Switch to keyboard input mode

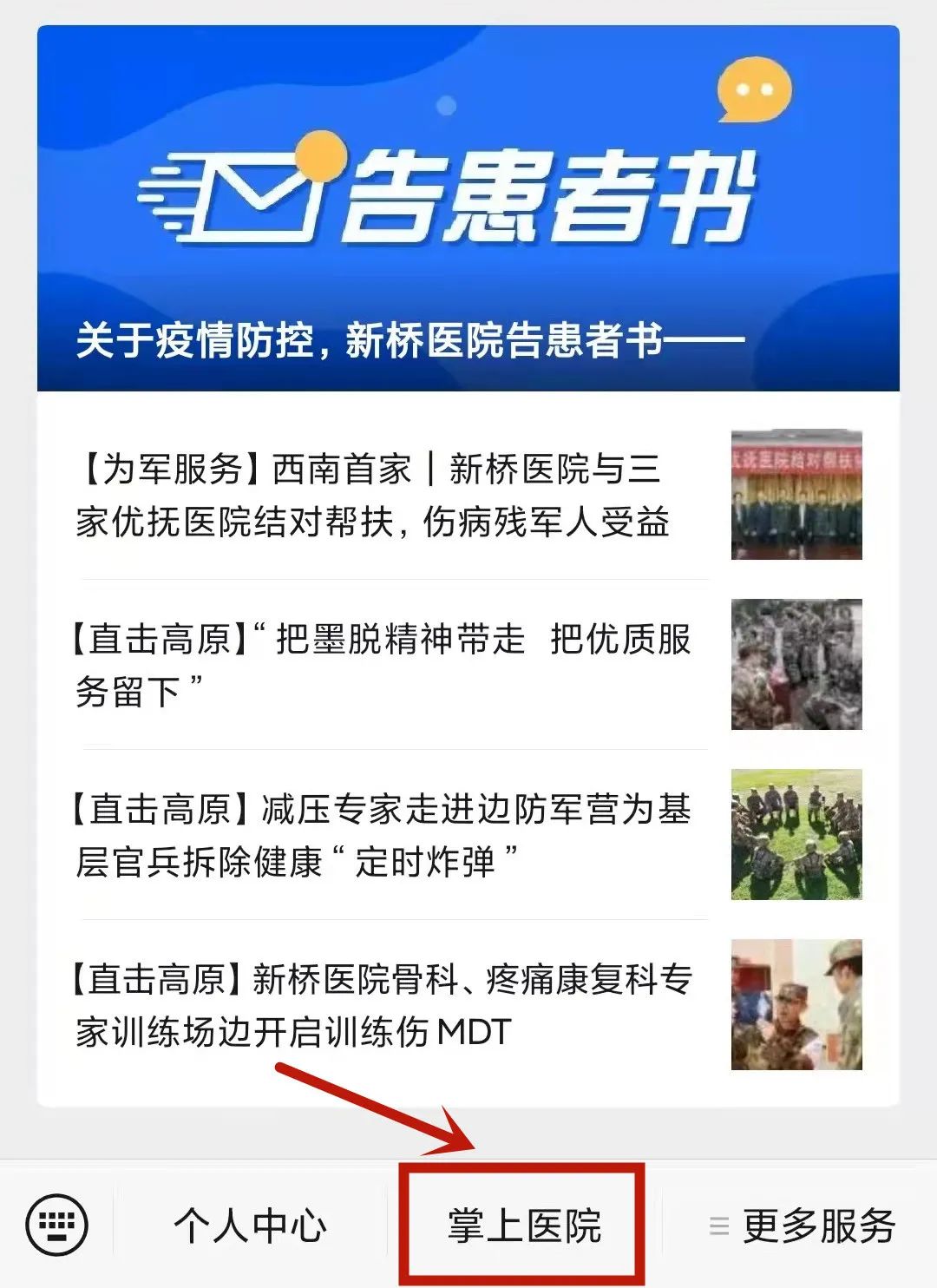[x=57, y=1225]
